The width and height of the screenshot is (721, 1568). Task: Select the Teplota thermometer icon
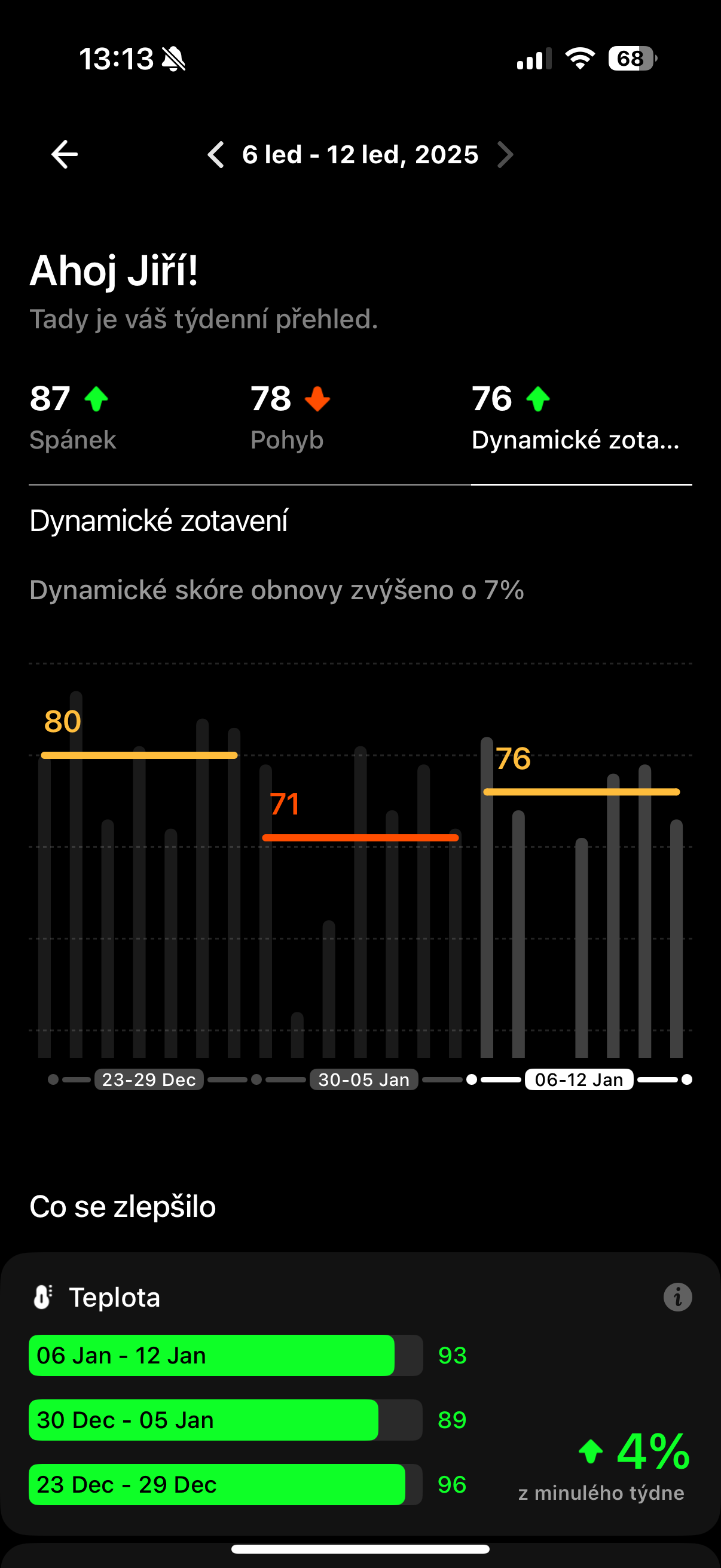tap(44, 1297)
